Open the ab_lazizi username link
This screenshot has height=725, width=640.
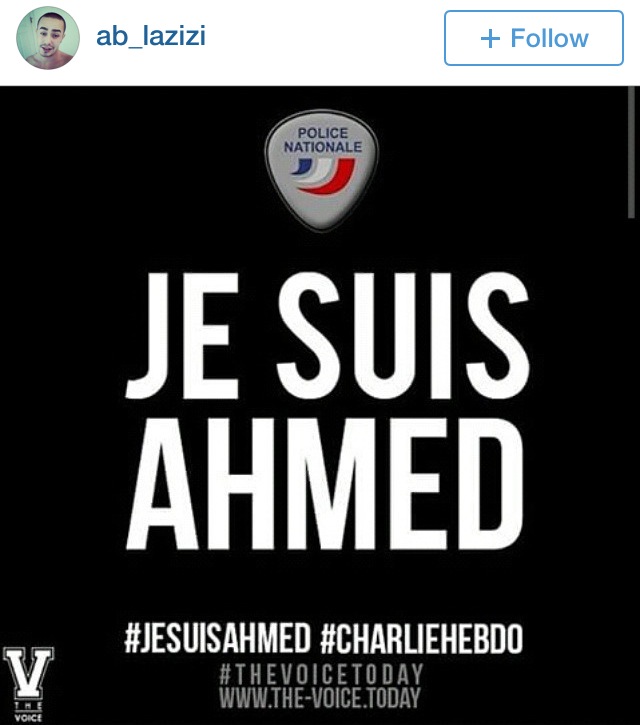pyautogui.click(x=151, y=37)
